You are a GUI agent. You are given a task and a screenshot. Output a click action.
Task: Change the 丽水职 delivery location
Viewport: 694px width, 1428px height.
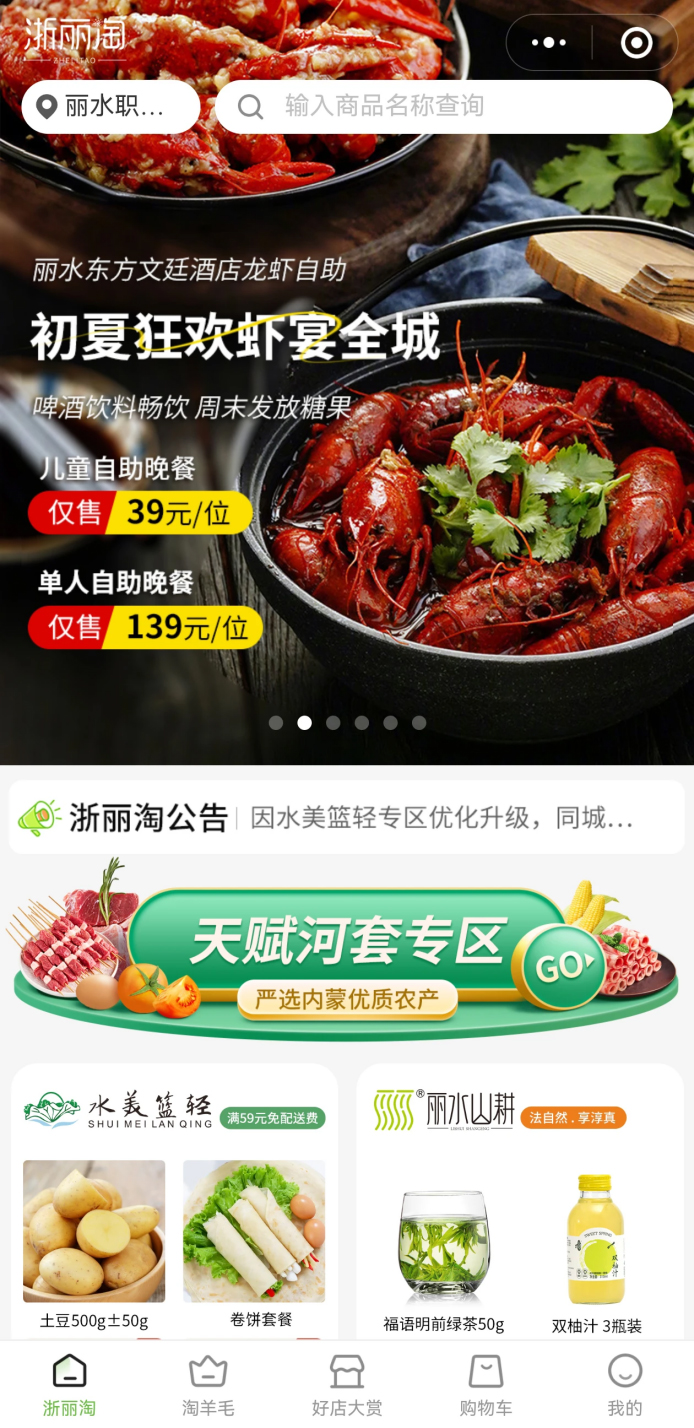(110, 107)
